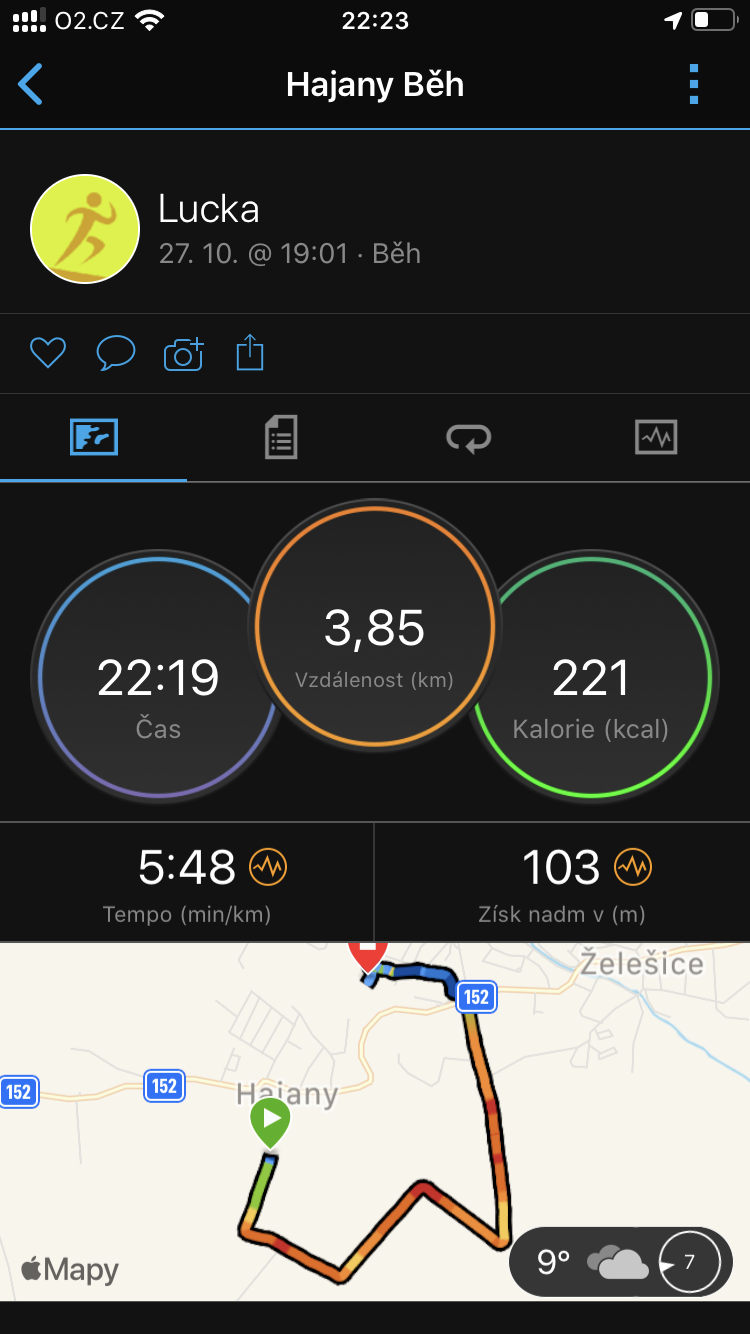The width and height of the screenshot is (750, 1334).
Task: Share the activity using the share icon
Action: pos(250,353)
